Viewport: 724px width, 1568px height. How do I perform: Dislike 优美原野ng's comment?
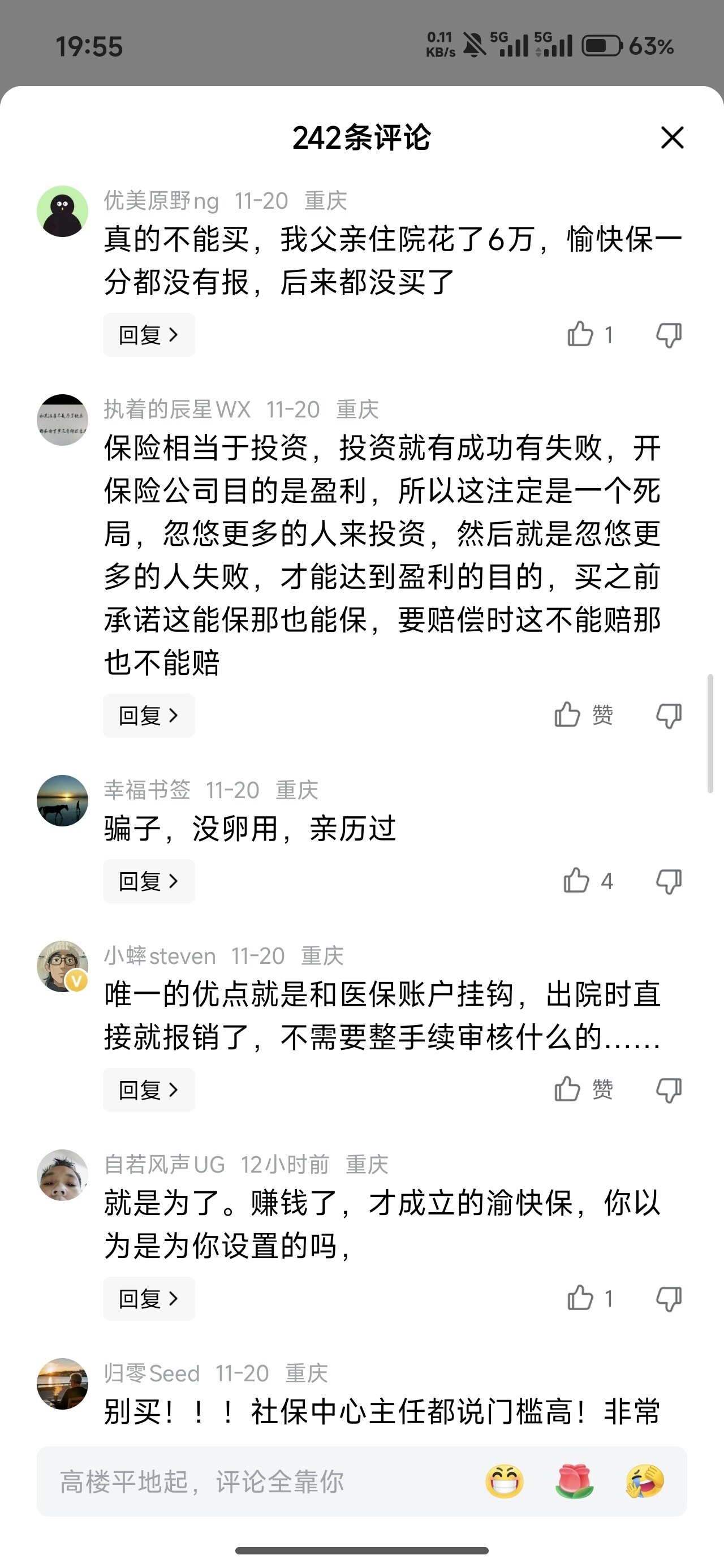669,335
